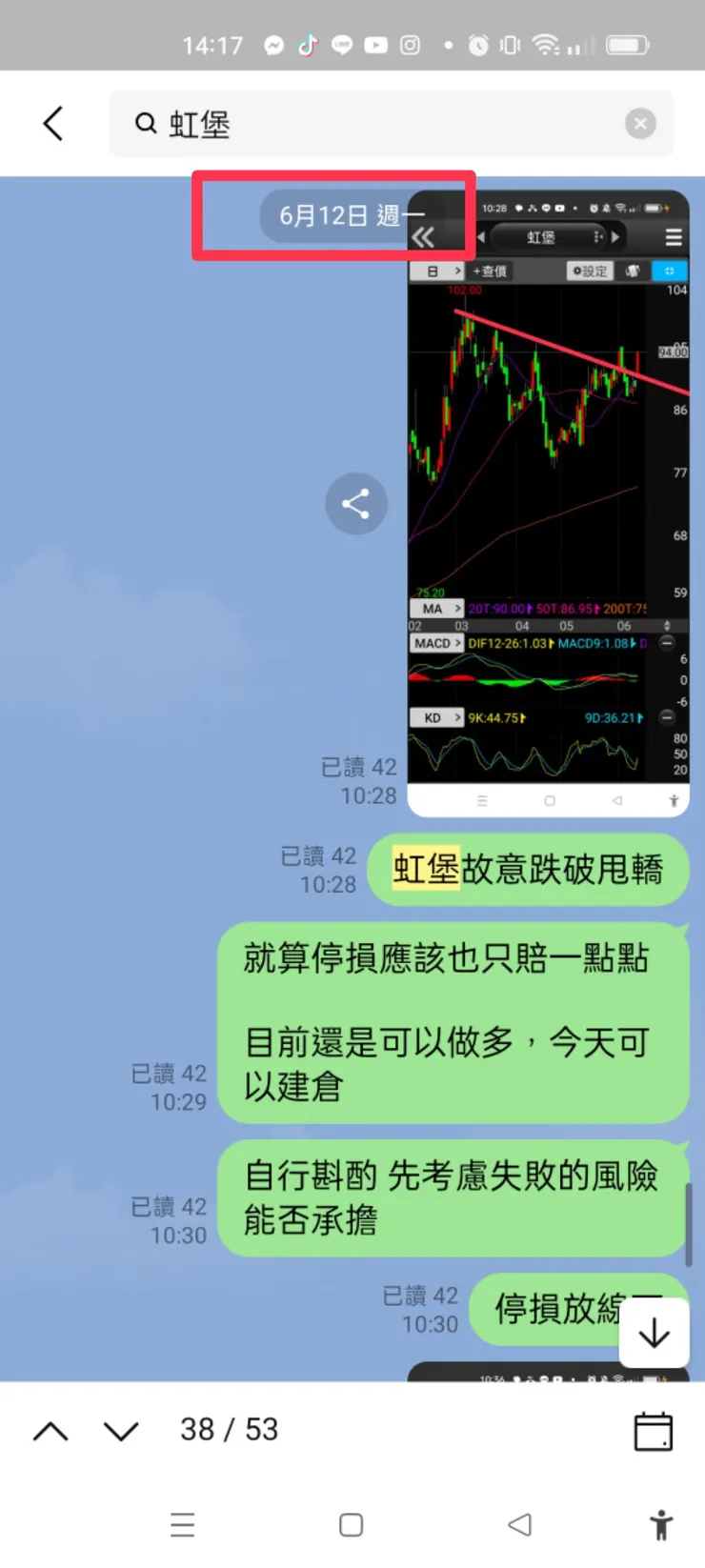
Task: Select the blue crosshair tool icon
Action: click(x=669, y=271)
